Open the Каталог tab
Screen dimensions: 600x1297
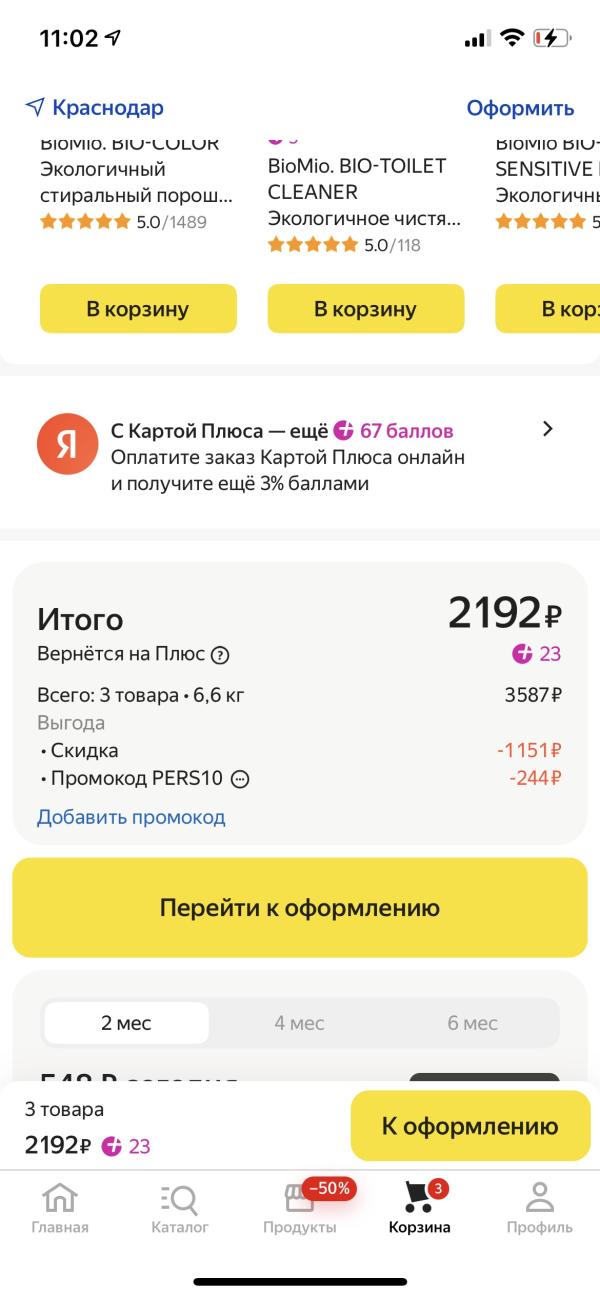pyautogui.click(x=180, y=1208)
